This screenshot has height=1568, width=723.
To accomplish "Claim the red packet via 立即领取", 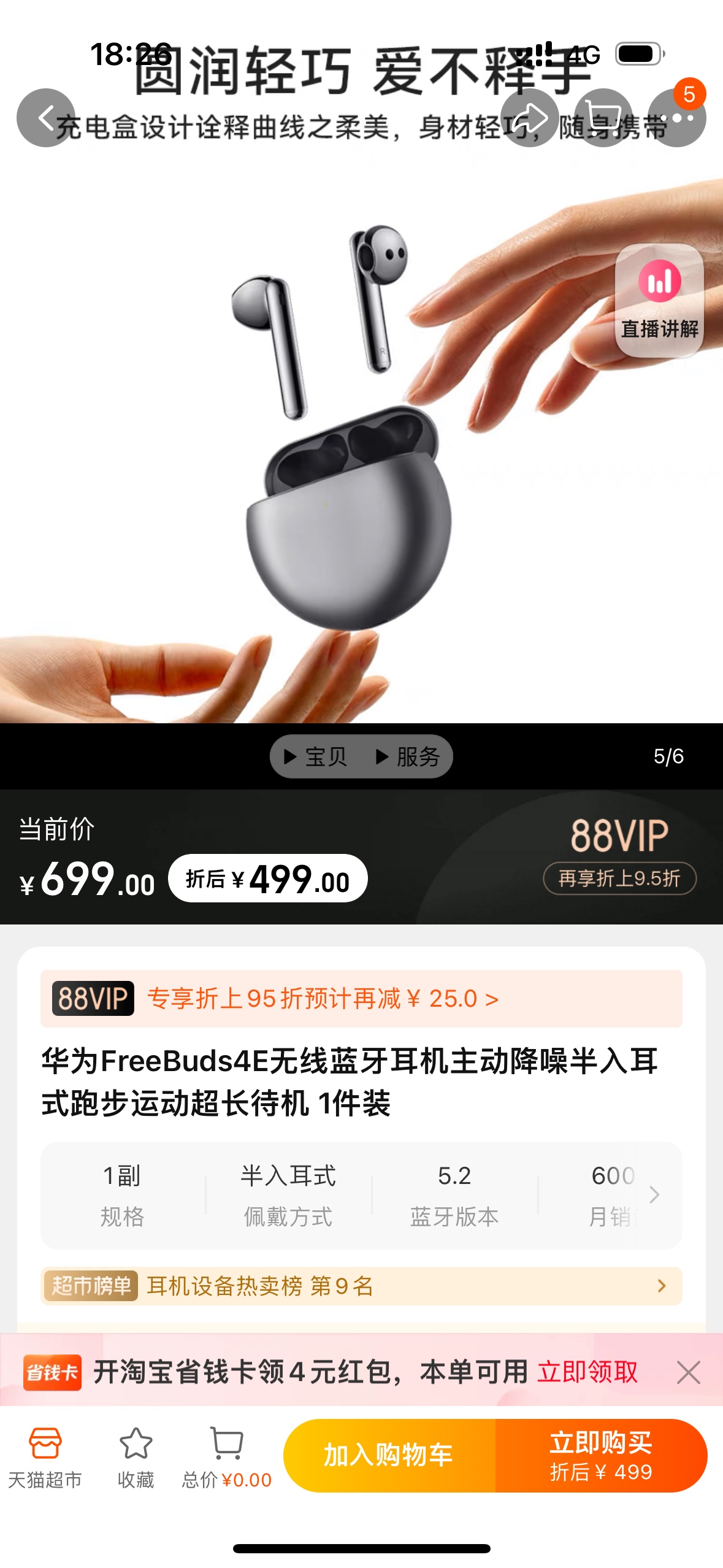I will (x=587, y=1372).
